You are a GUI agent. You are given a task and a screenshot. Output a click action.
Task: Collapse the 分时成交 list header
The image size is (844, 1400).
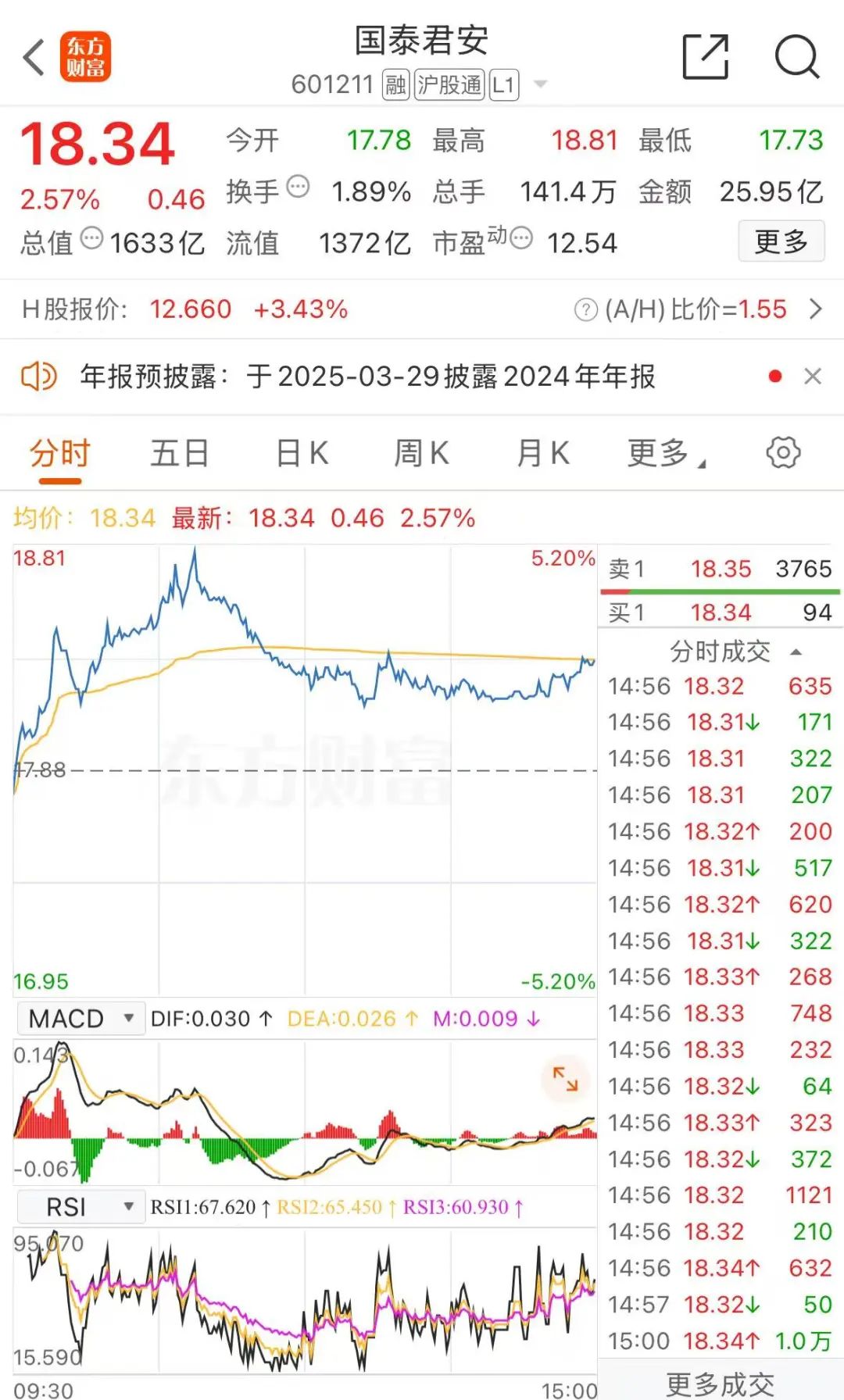pos(735,652)
